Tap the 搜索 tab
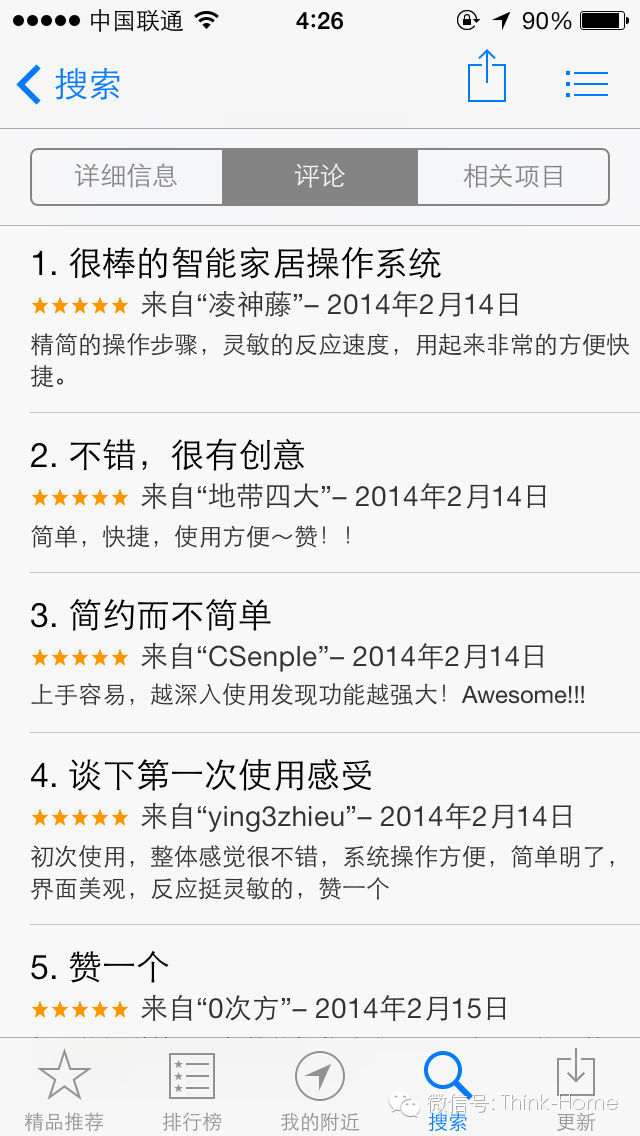The width and height of the screenshot is (640, 1136). (x=447, y=1088)
